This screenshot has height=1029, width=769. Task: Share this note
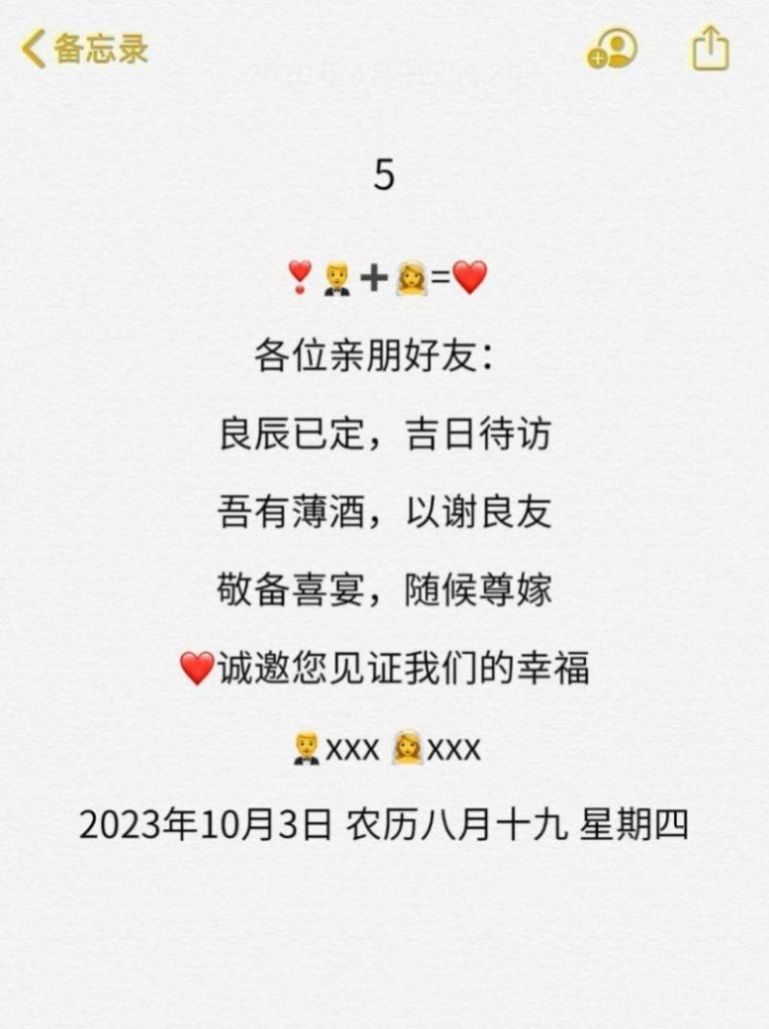(710, 48)
